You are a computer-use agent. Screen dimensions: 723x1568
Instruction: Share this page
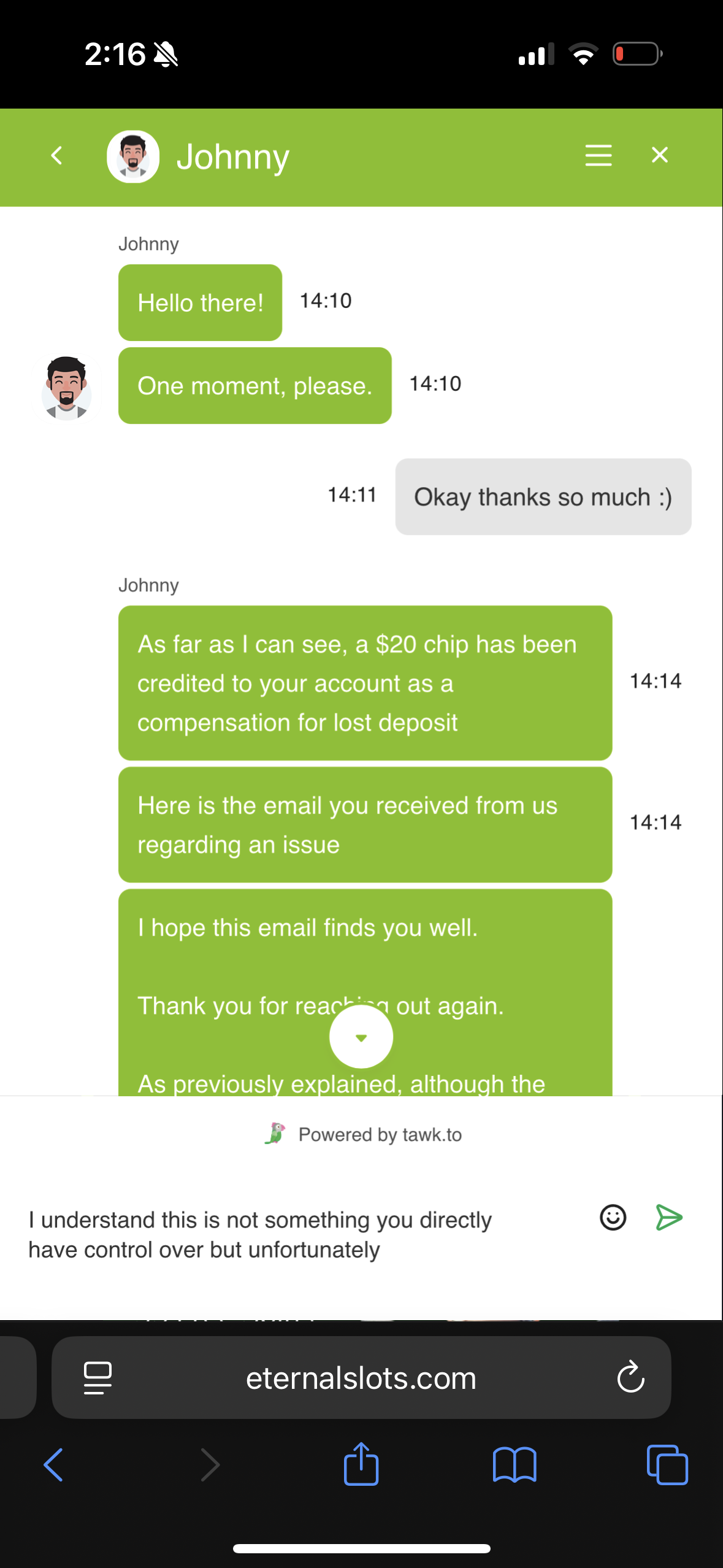pos(361,1464)
